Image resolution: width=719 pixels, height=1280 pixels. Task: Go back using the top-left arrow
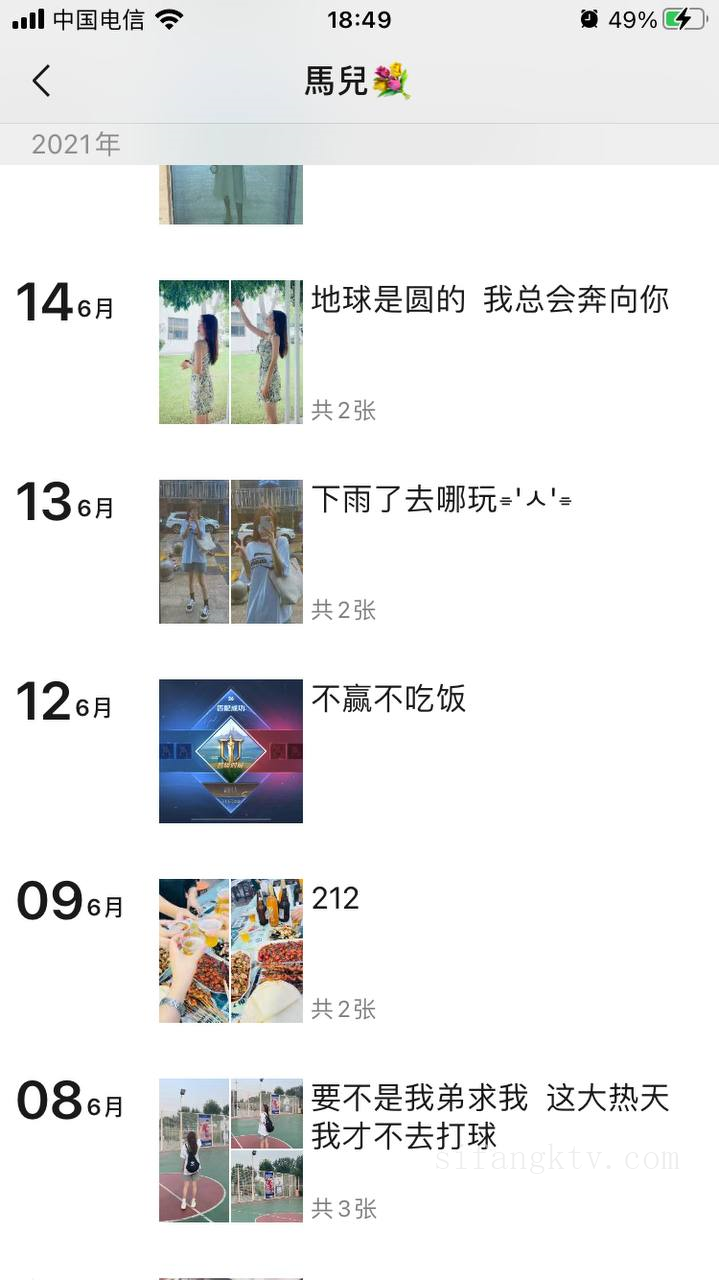click(41, 81)
